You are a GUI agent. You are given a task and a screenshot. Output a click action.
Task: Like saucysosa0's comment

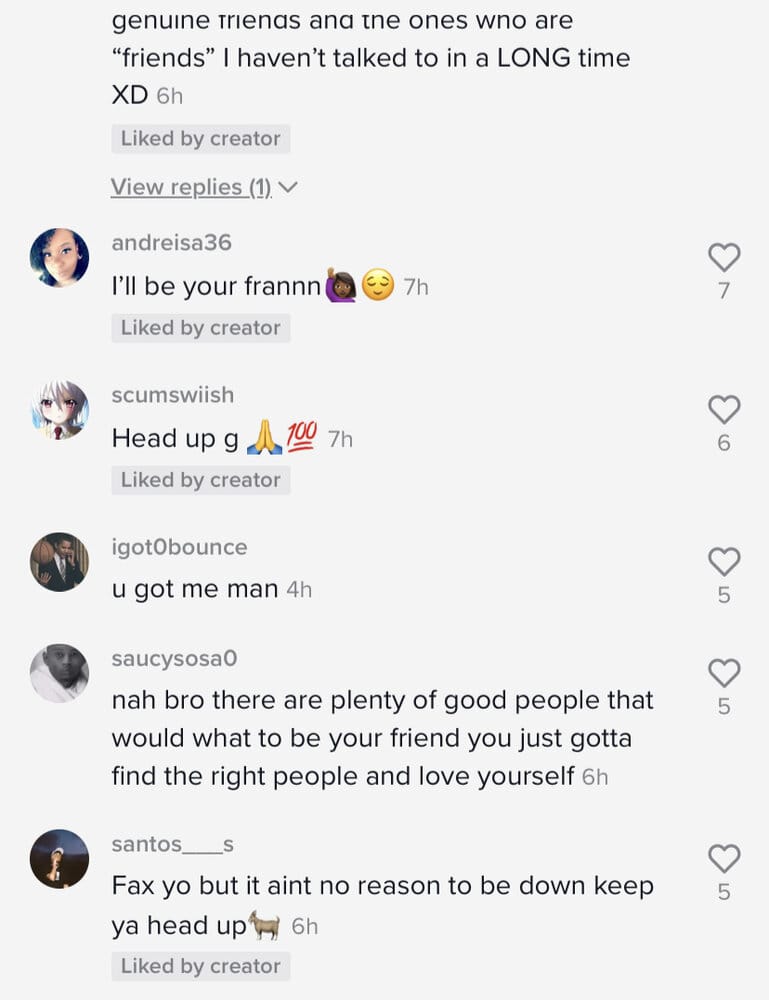724,673
